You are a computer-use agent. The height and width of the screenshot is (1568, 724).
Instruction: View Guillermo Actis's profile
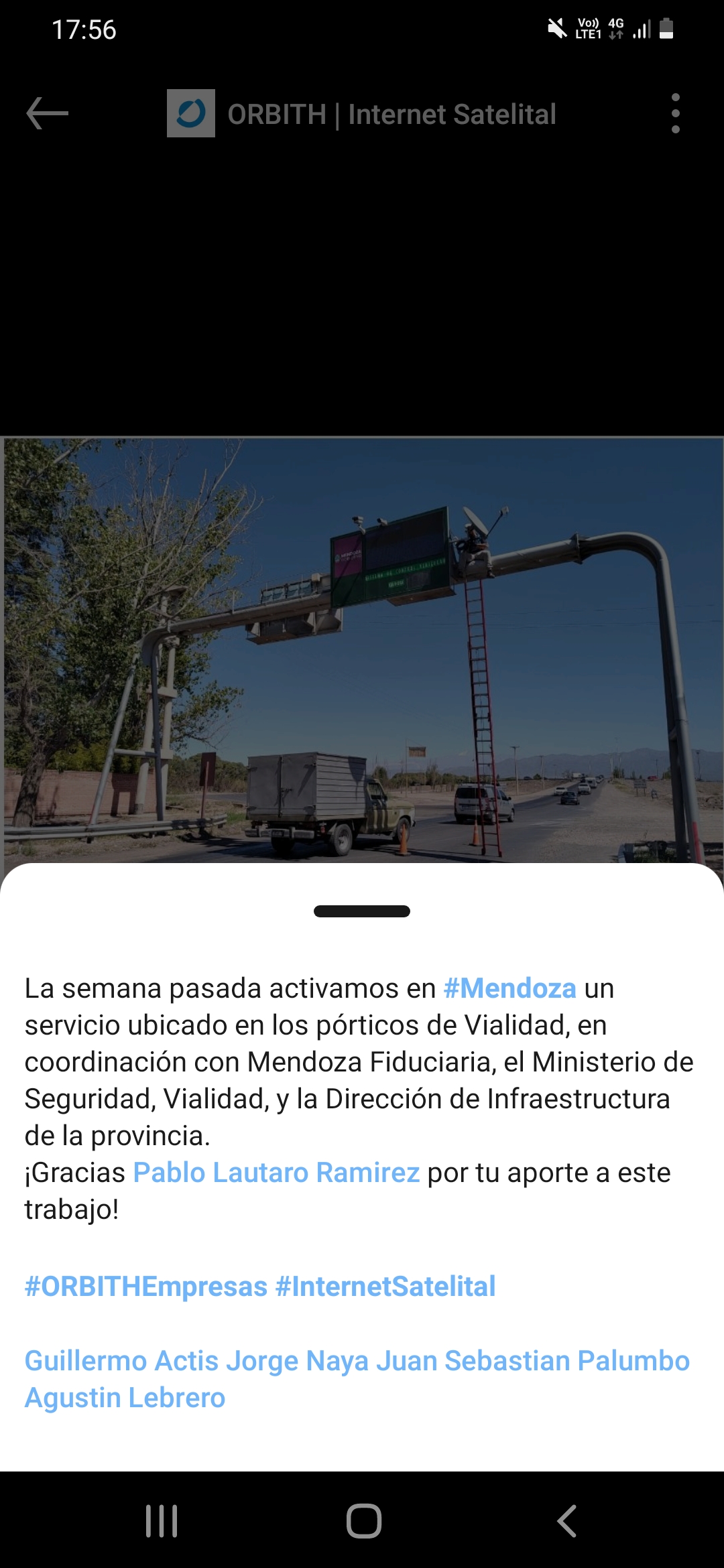[121, 1361]
